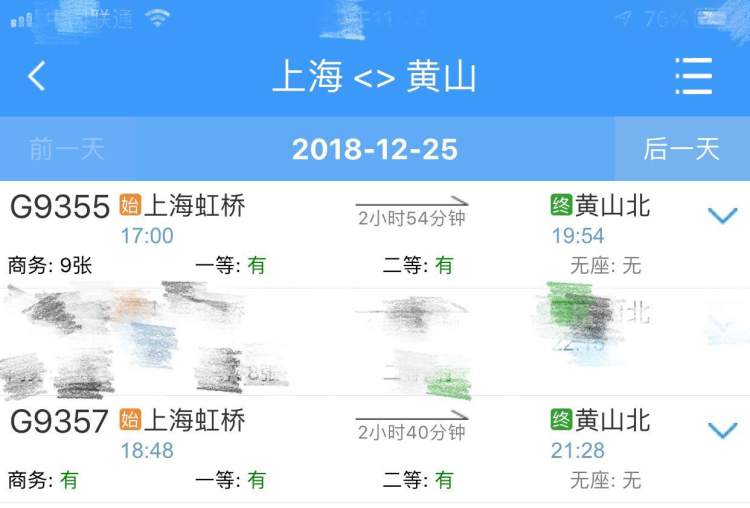Expand the chevron for train G9357

(x=722, y=430)
